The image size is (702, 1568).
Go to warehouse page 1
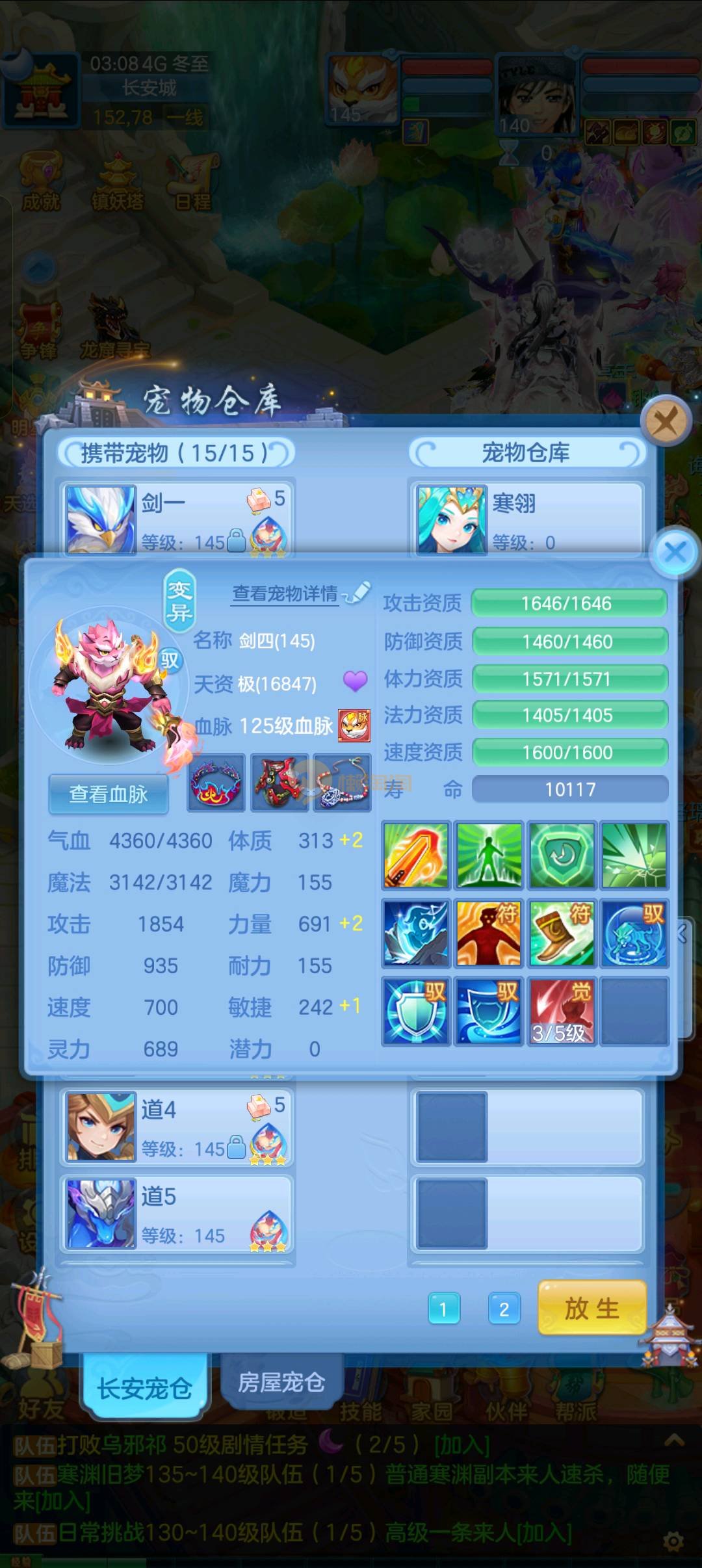[443, 1309]
